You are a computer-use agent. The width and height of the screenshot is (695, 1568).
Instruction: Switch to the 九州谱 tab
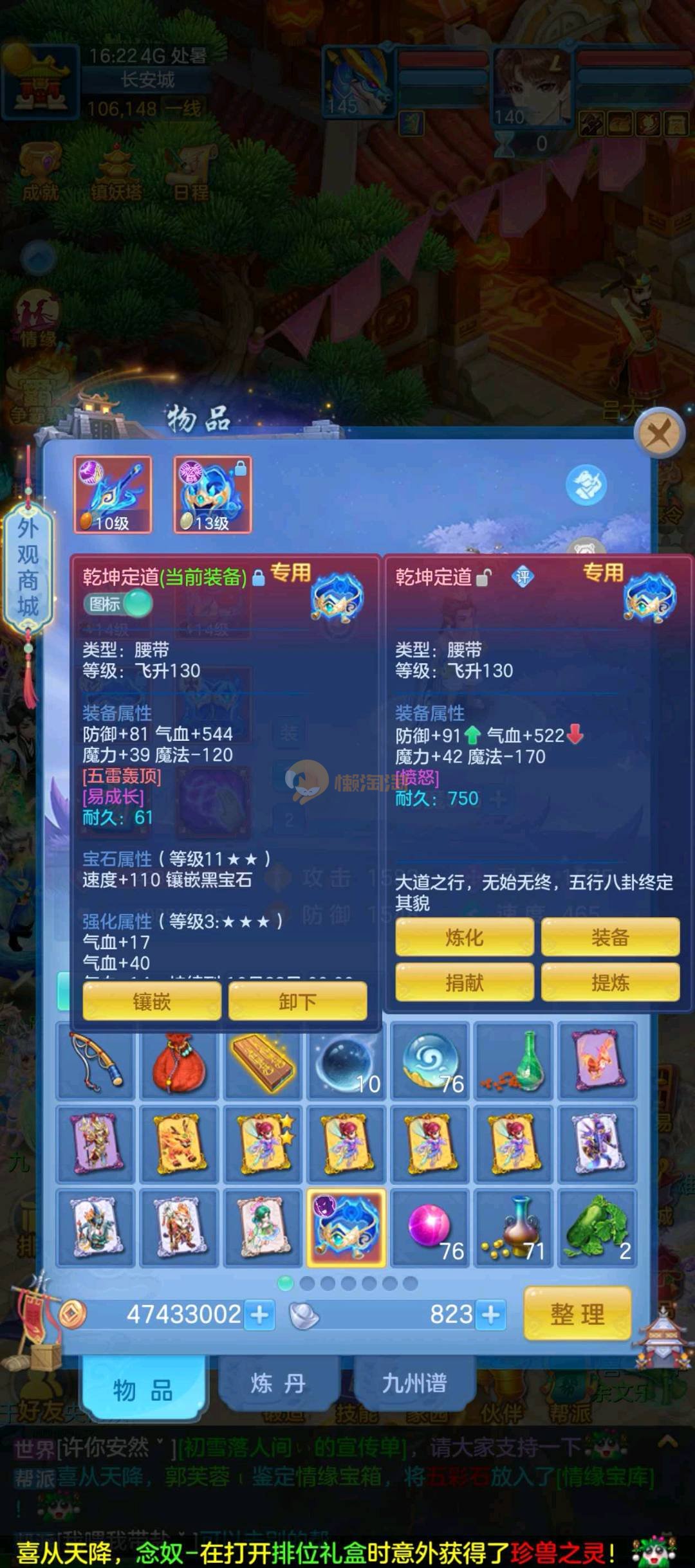(x=414, y=1383)
